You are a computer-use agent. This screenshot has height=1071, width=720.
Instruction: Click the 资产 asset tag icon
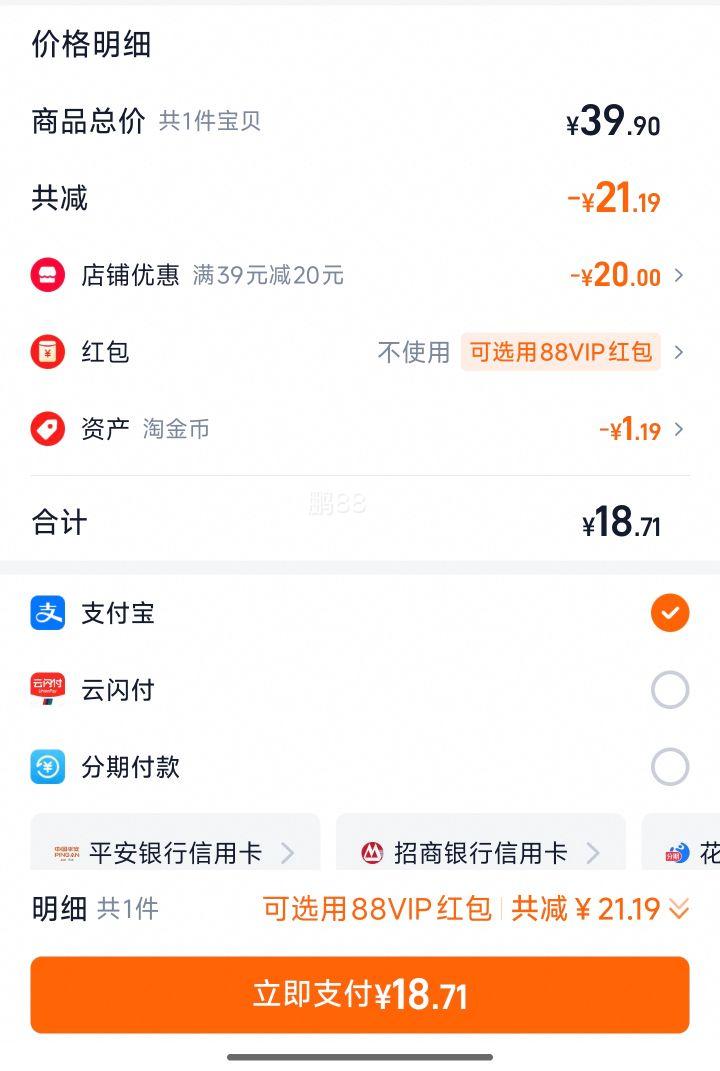point(48,428)
